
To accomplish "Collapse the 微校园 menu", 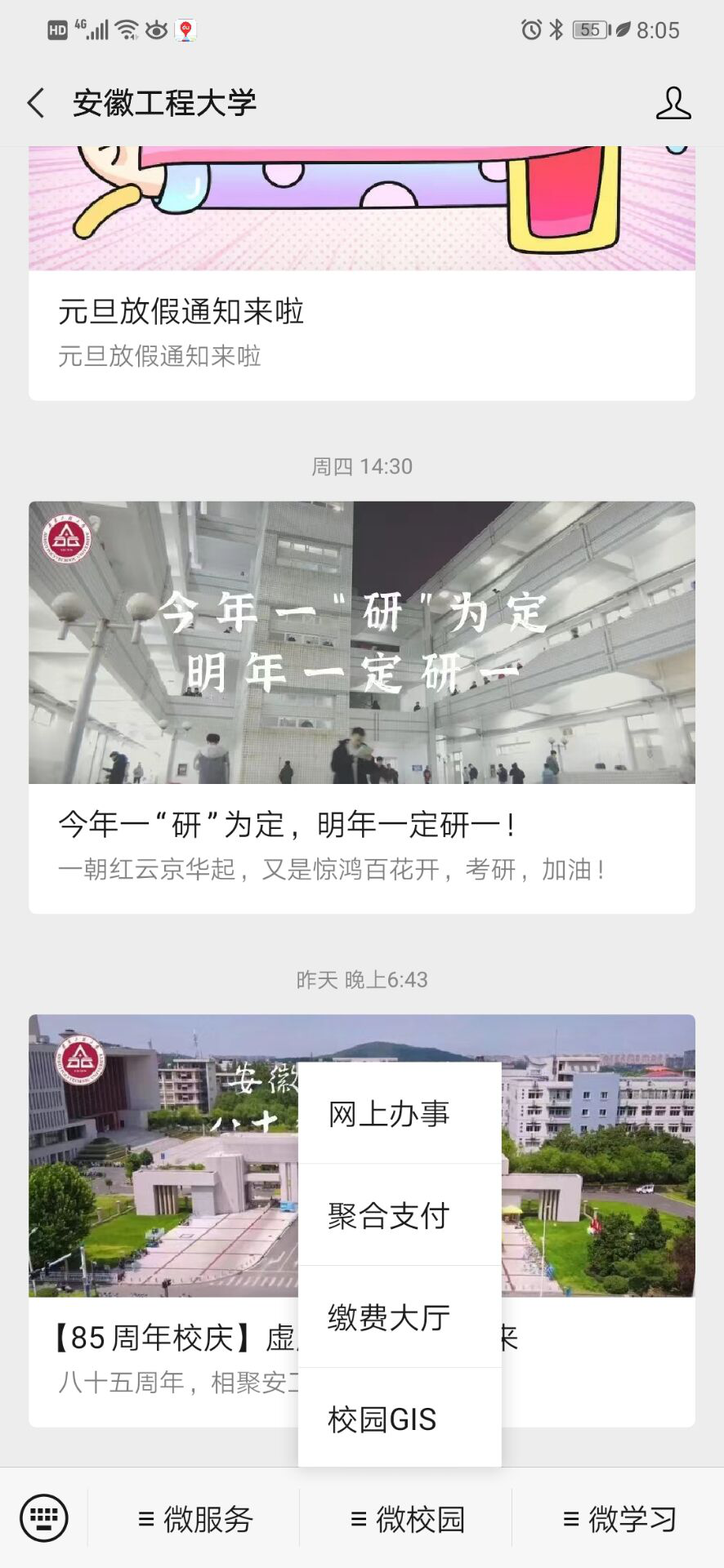I will [406, 1519].
